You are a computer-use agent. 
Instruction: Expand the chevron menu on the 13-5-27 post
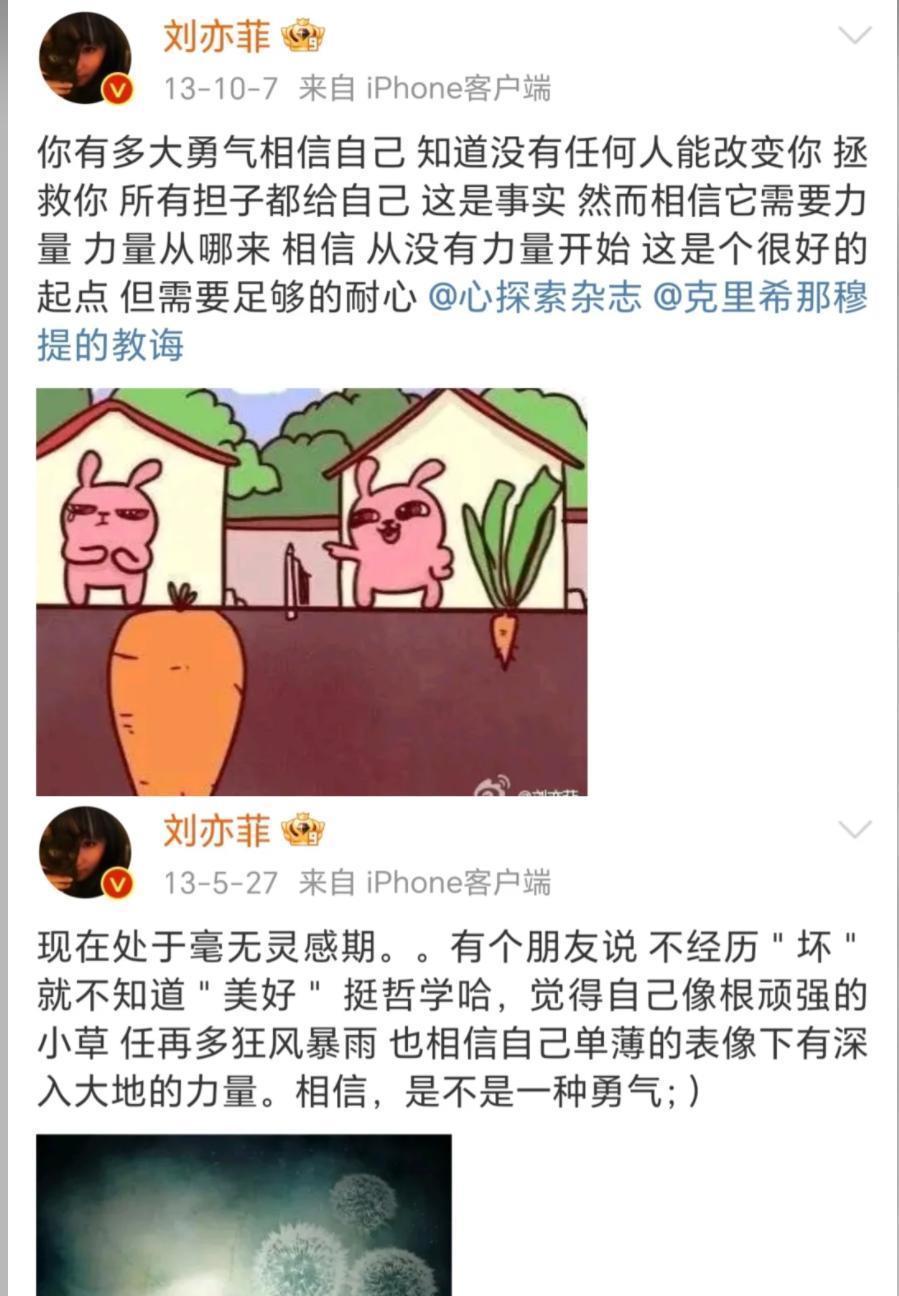click(x=854, y=830)
